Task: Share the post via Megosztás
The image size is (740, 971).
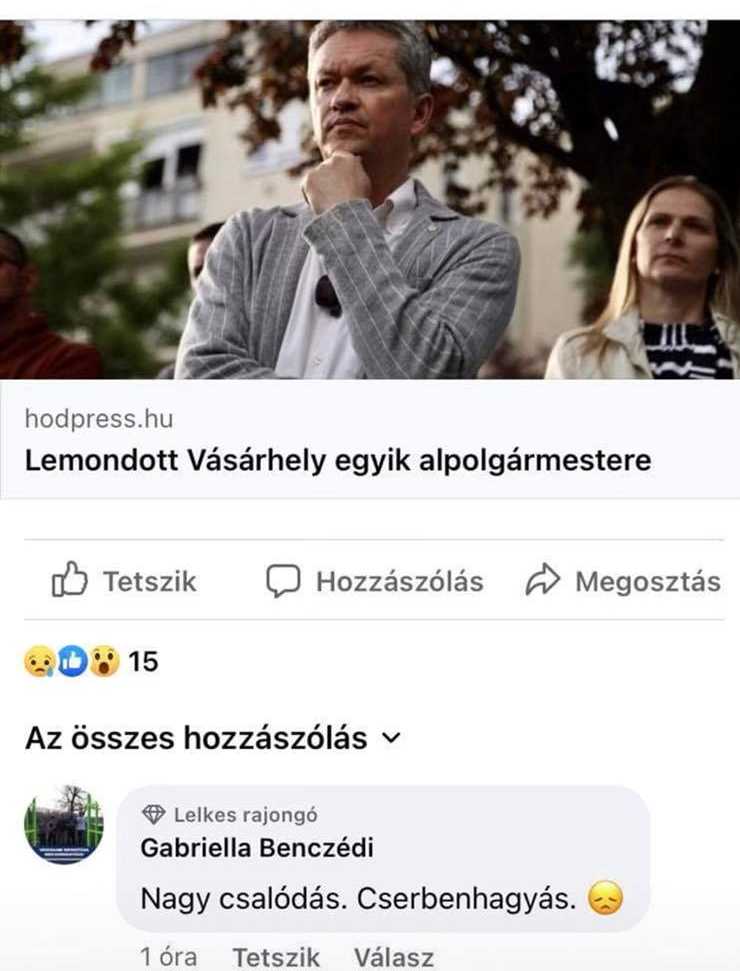Action: pyautogui.click(x=623, y=581)
